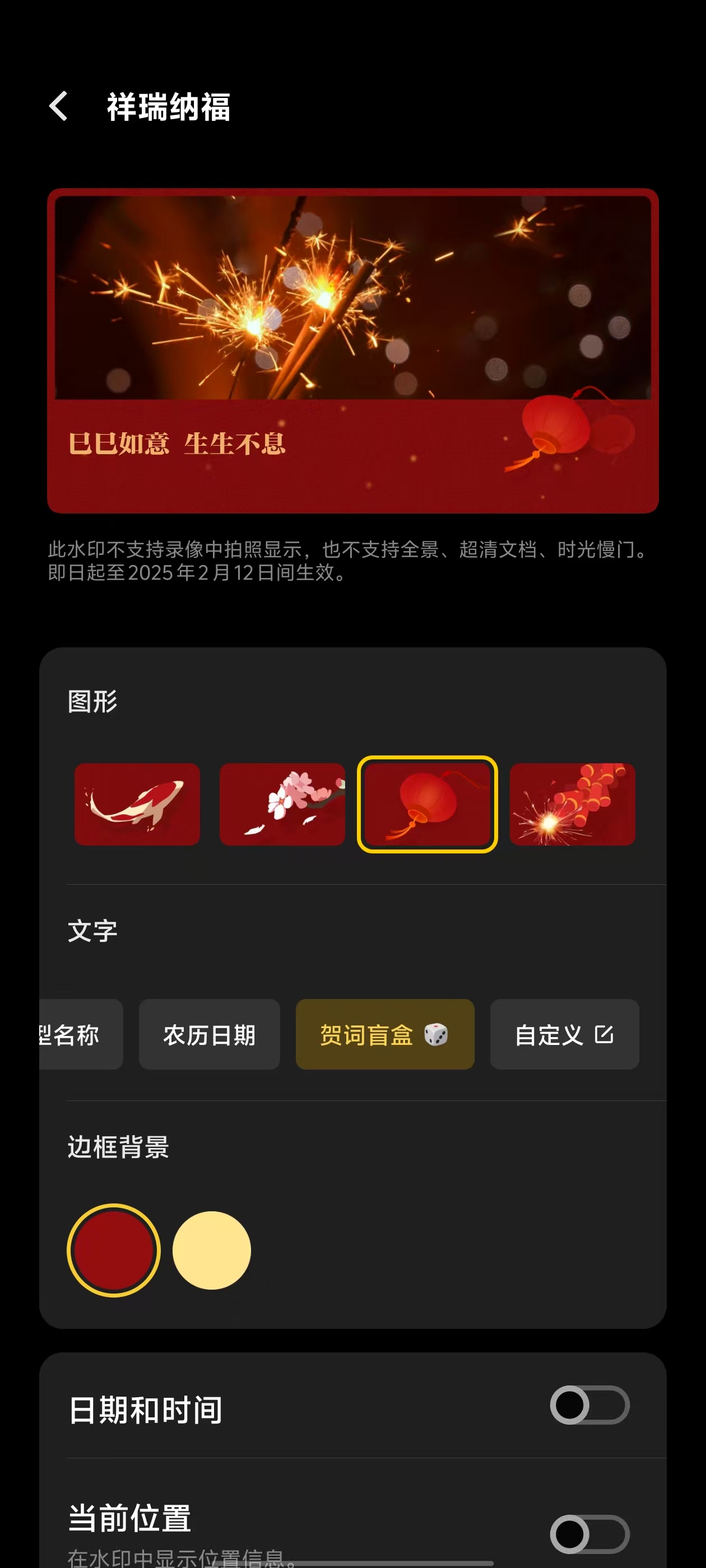Choose the plum blossom graphic
The height and width of the screenshot is (1568, 706).
[282, 804]
